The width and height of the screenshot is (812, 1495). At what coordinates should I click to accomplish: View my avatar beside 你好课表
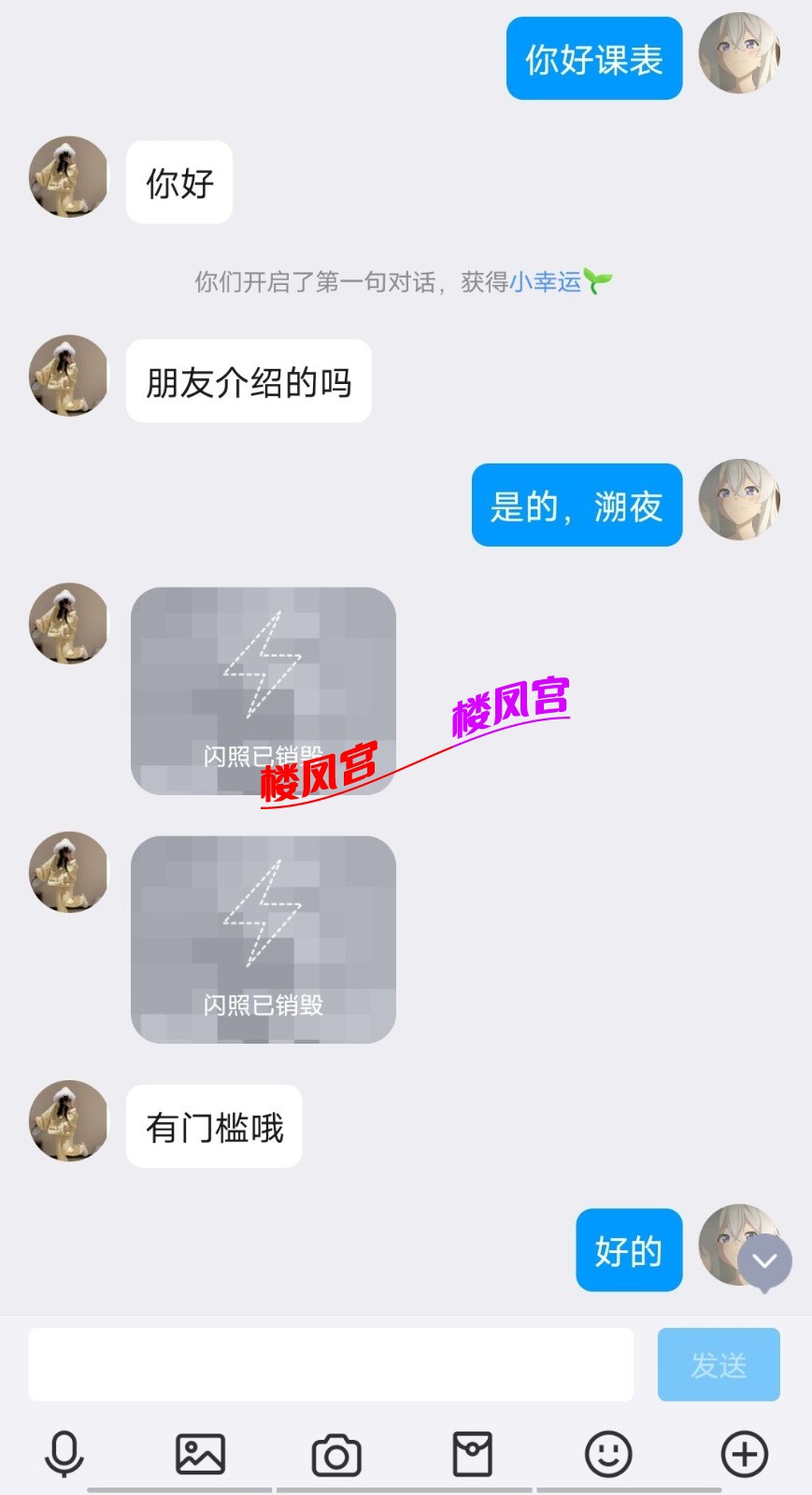[739, 53]
